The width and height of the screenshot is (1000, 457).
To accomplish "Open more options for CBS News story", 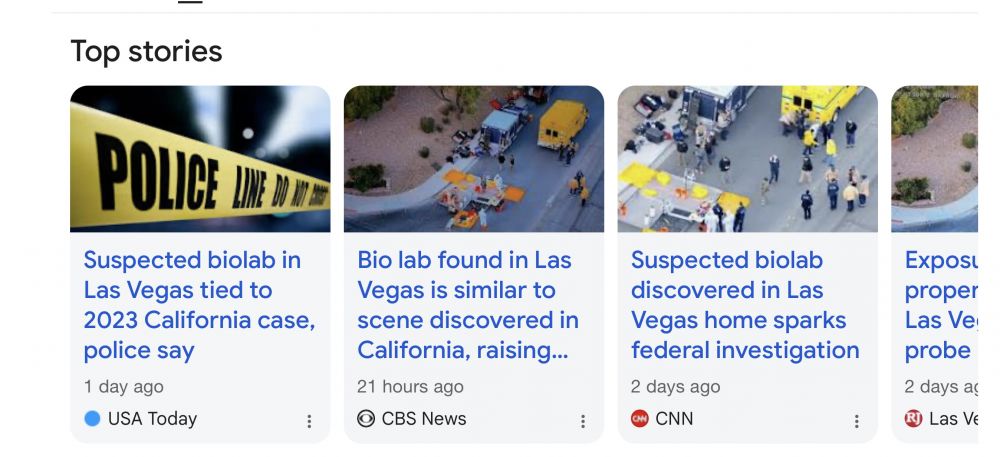I will click(x=583, y=422).
